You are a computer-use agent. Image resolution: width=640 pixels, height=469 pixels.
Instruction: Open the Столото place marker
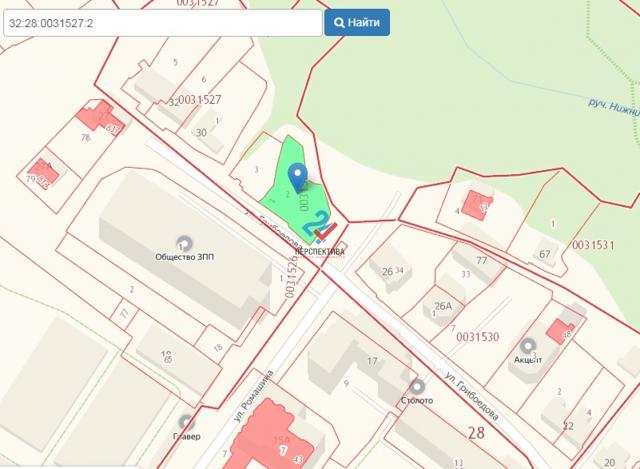416,386
